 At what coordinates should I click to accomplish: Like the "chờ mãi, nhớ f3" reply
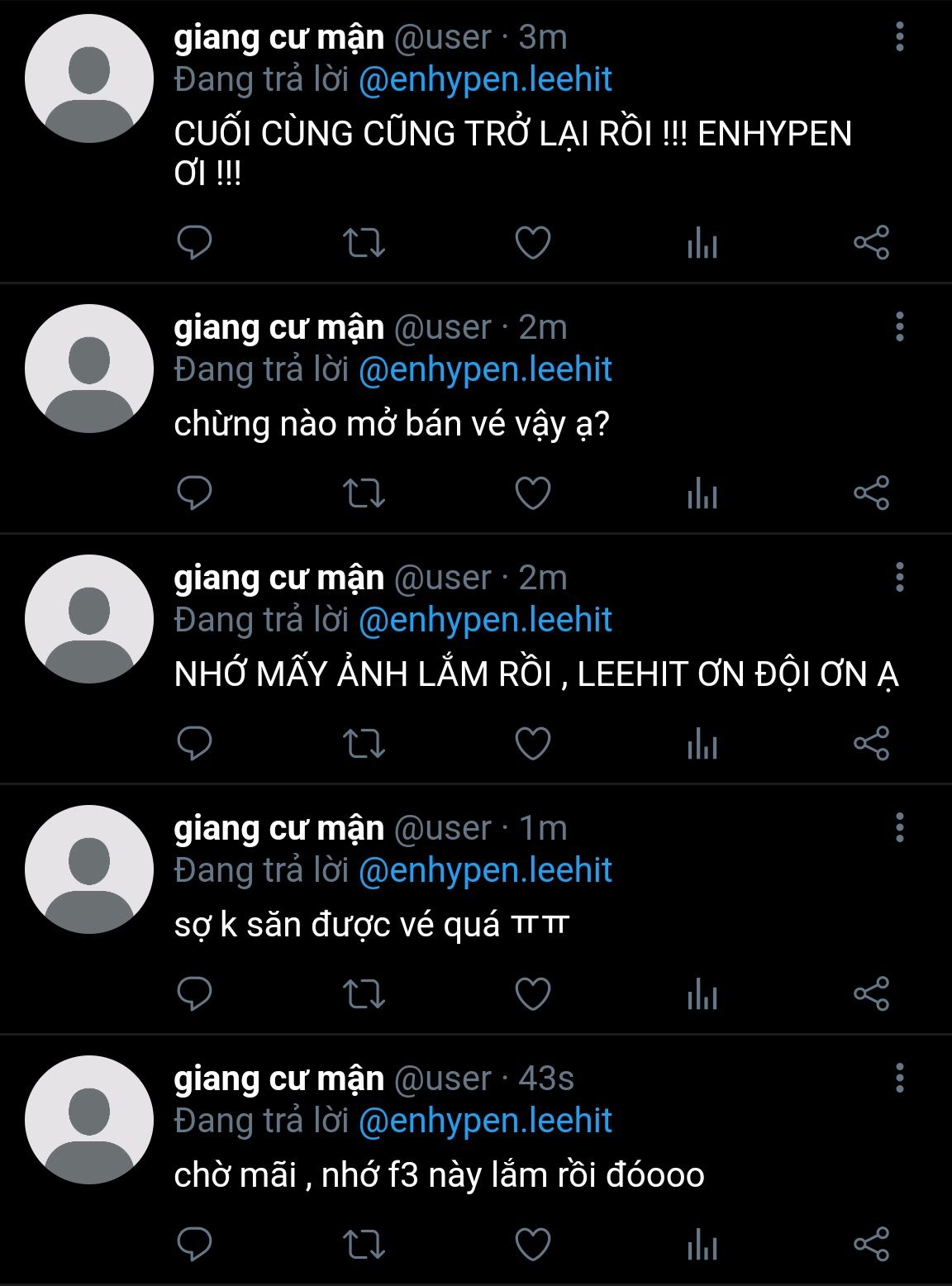coord(532,1245)
